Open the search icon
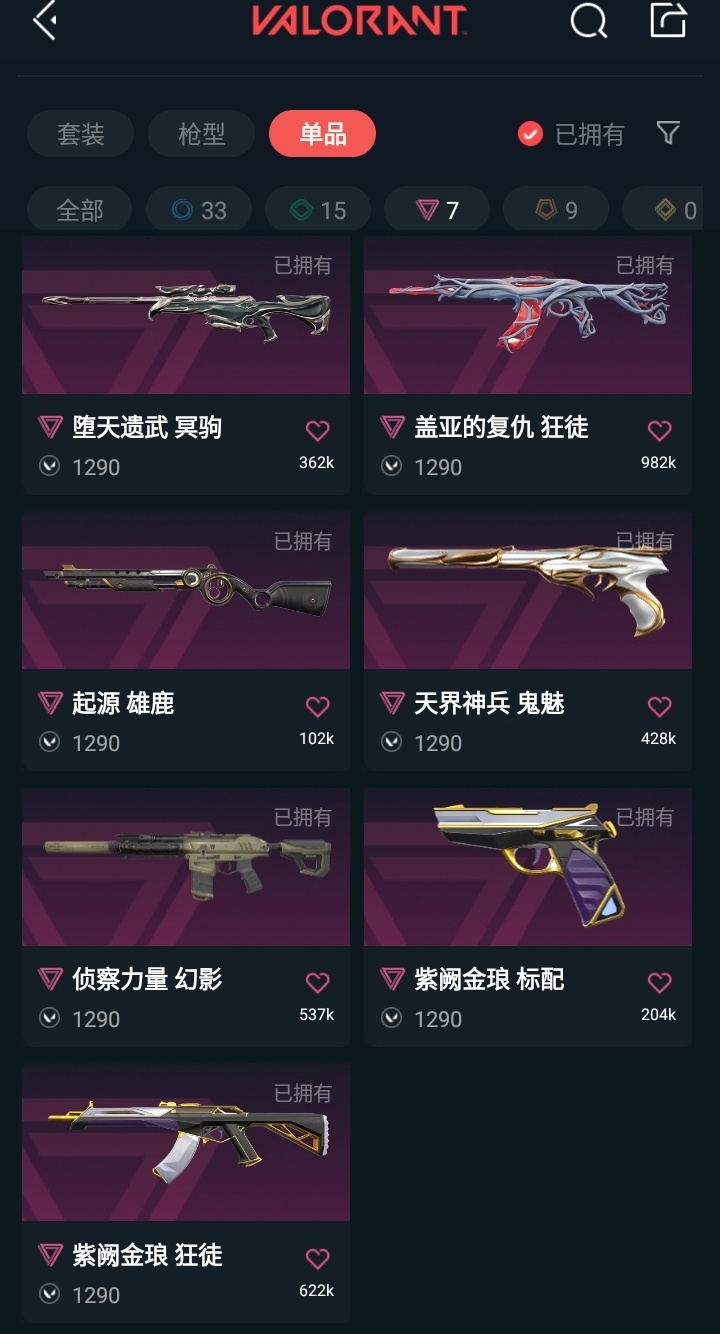The width and height of the screenshot is (720, 1334). (588, 20)
